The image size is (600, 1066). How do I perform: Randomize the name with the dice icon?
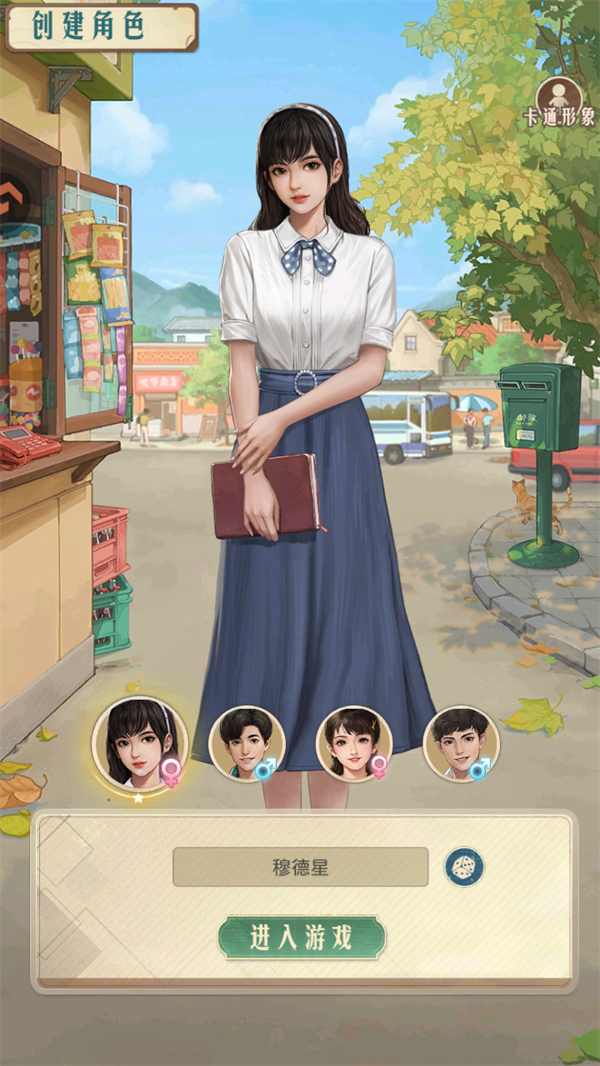click(464, 867)
